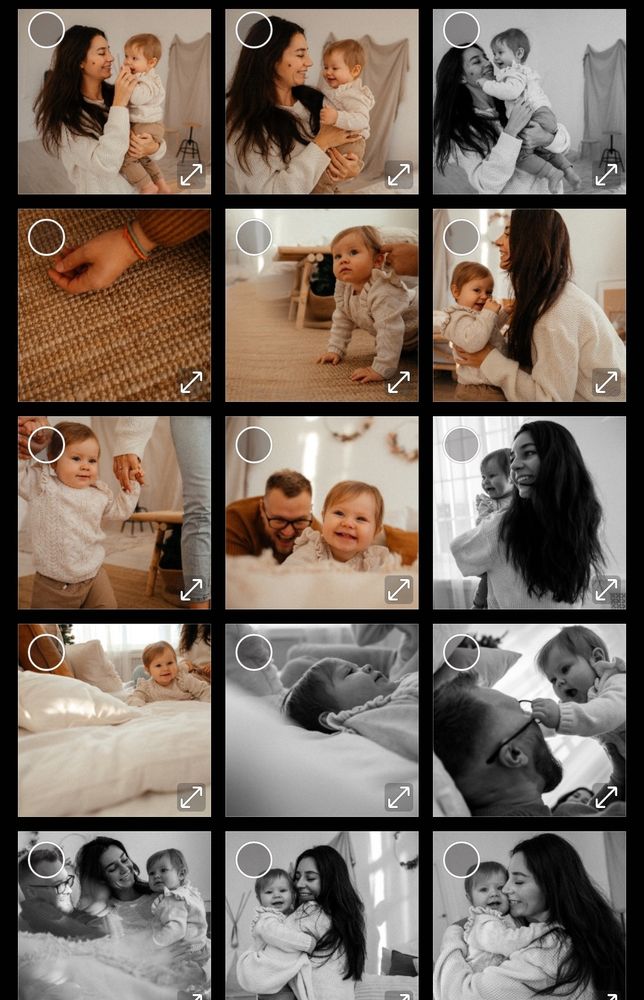The height and width of the screenshot is (1000, 644).
Task: Expand photo of baby grabbing dad's glasses
Action: pos(606,797)
